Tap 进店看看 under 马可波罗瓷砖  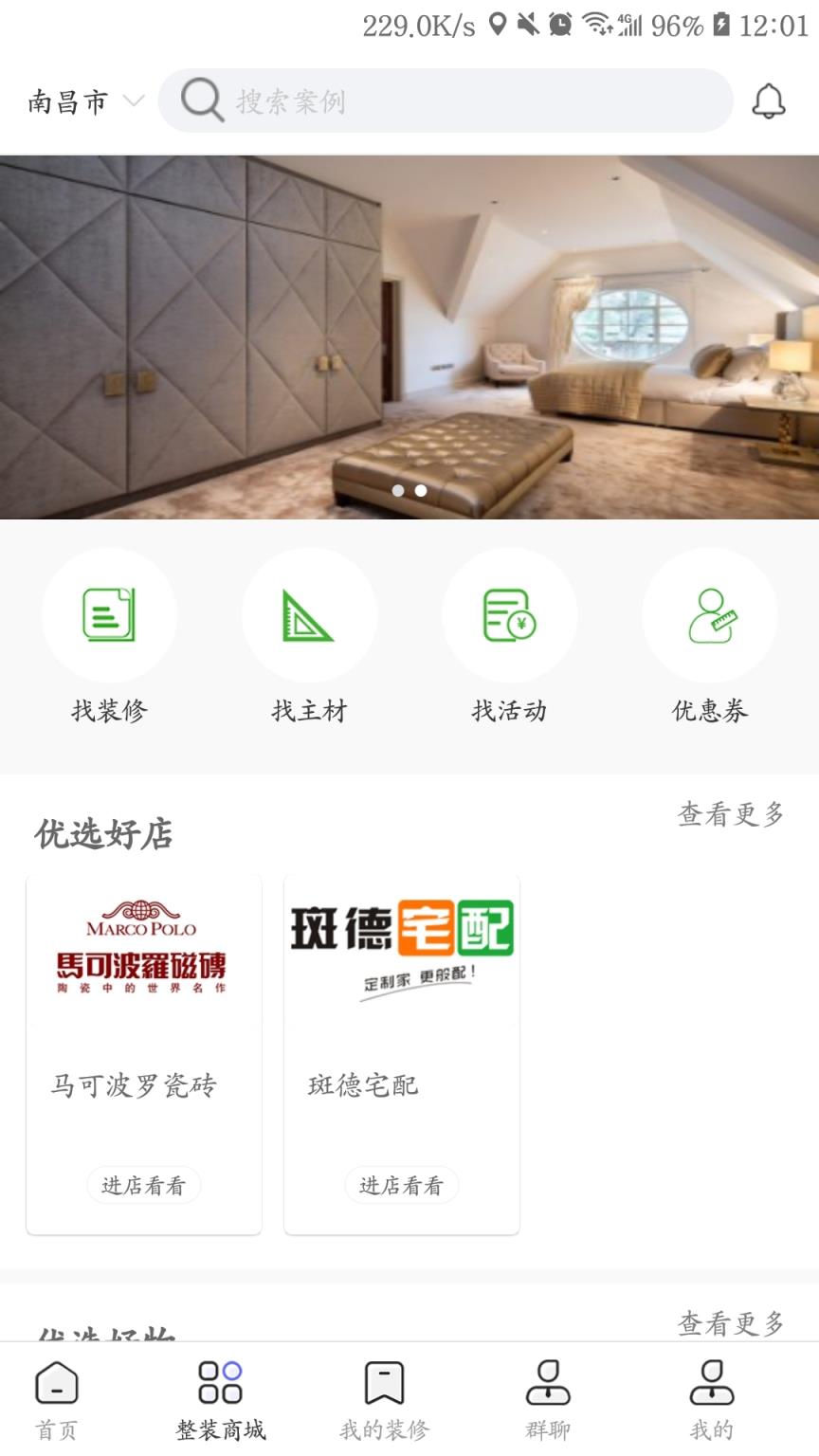(143, 1185)
